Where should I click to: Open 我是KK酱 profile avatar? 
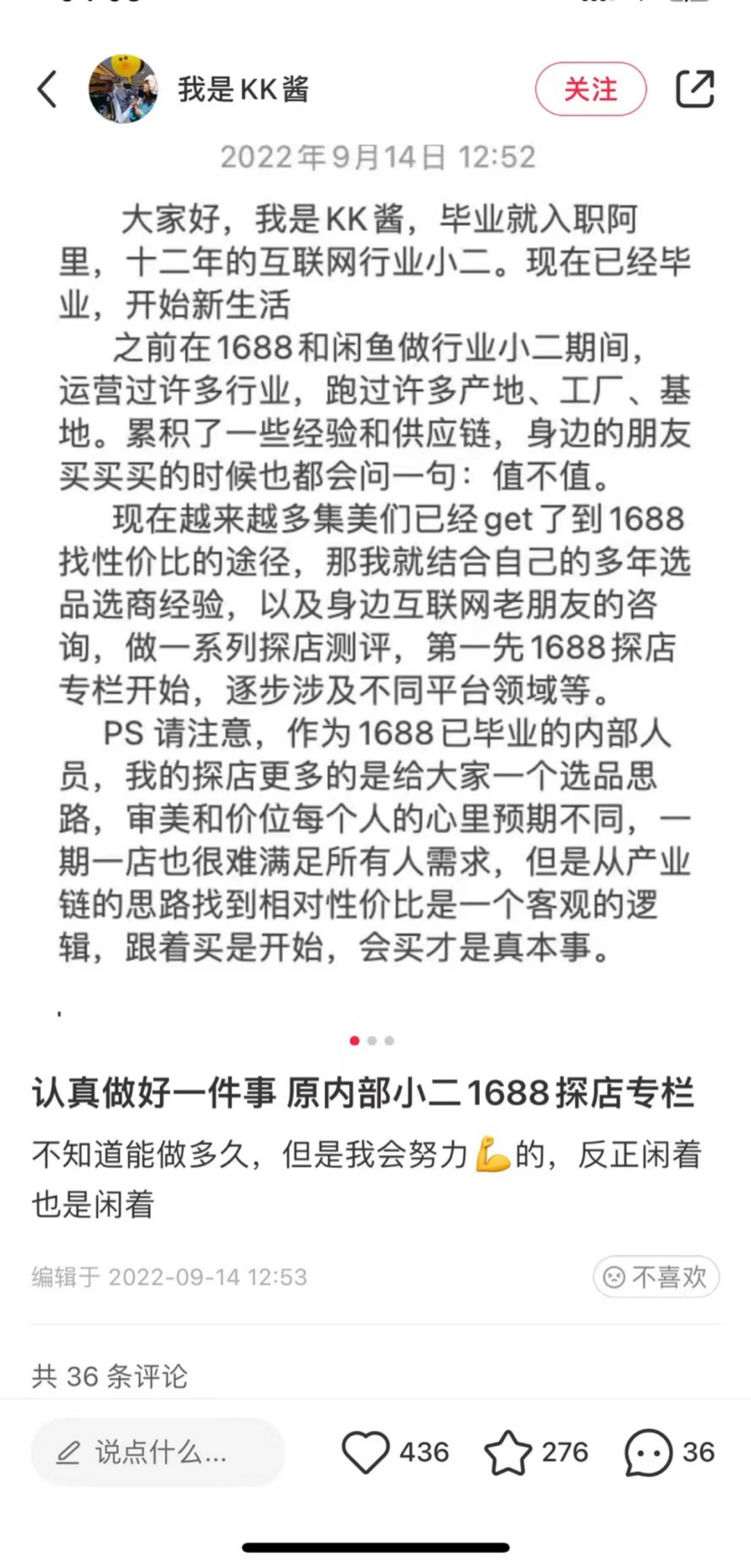coord(123,90)
